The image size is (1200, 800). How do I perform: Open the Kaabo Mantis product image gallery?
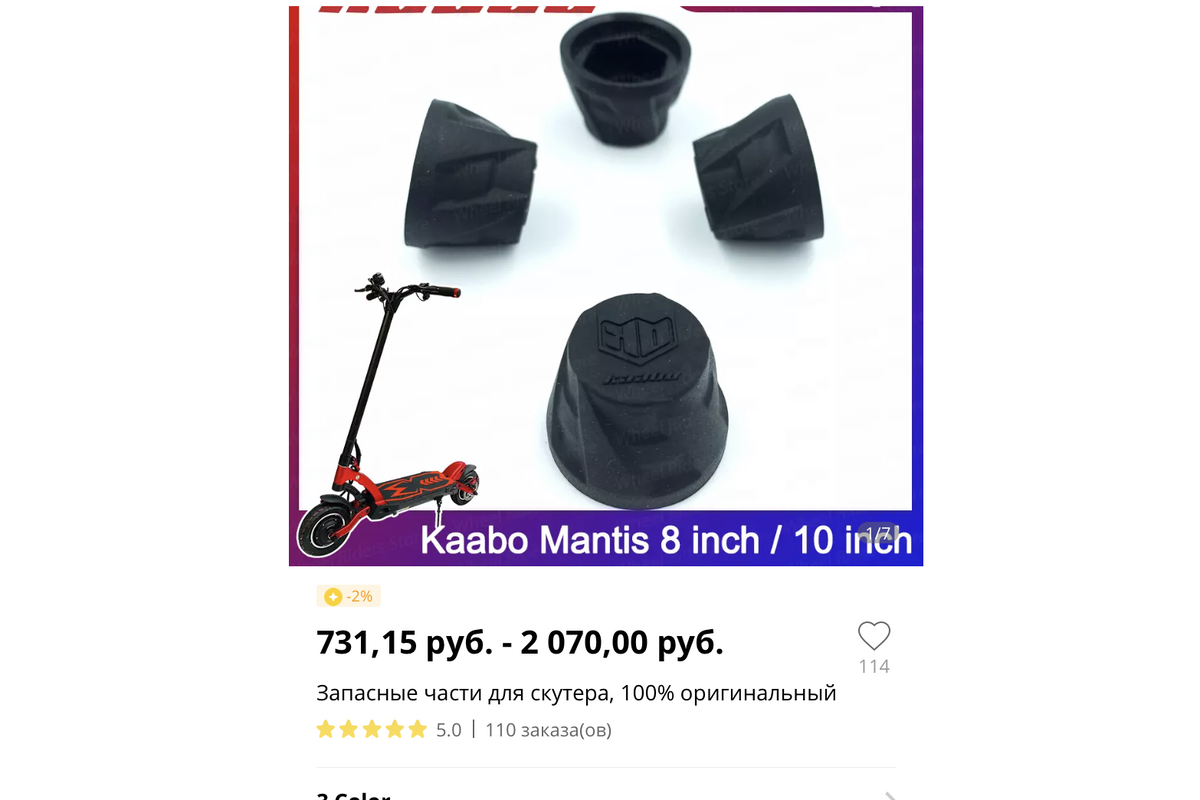coord(606,285)
